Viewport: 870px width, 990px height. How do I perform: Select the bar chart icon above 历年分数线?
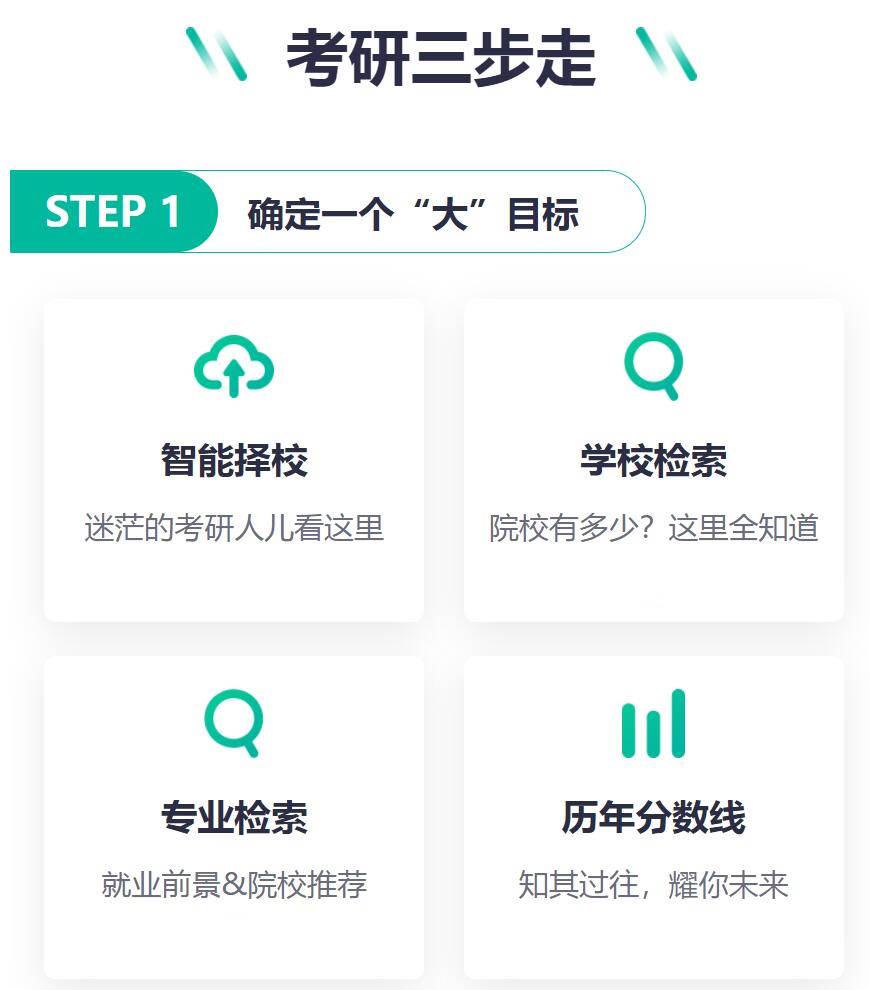(x=655, y=725)
